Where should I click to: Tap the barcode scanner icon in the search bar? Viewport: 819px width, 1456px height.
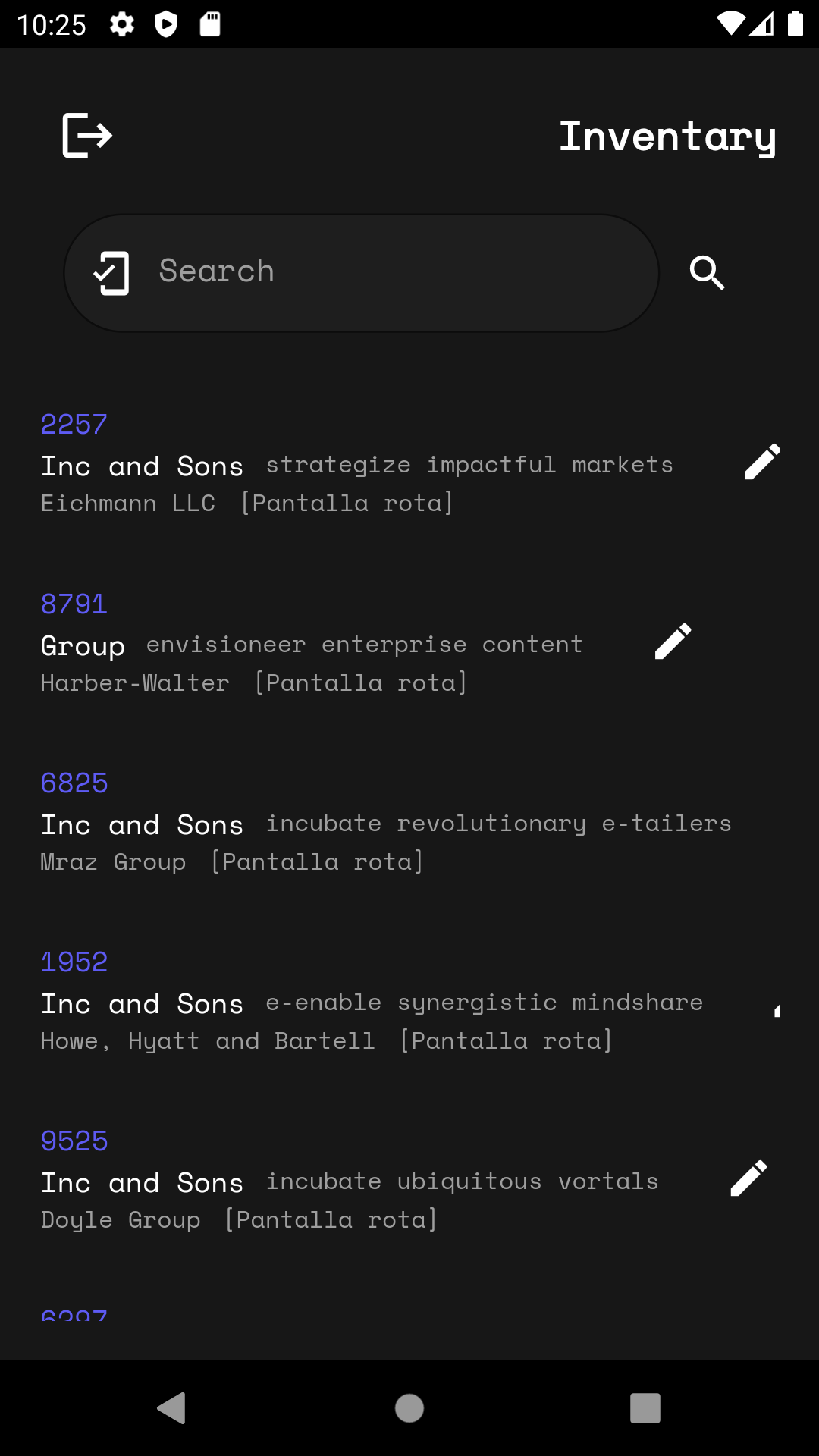112,271
